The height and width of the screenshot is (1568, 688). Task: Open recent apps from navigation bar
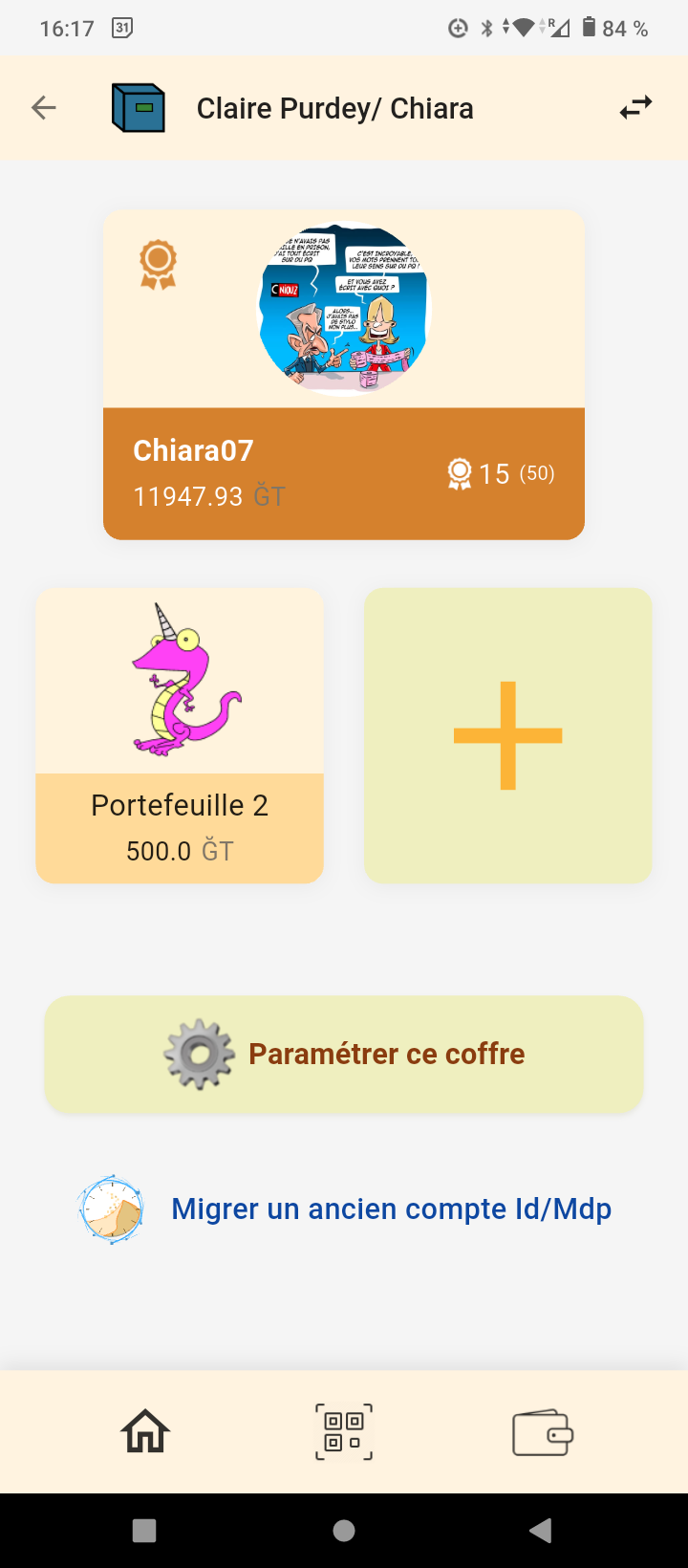pyautogui.click(x=144, y=1531)
